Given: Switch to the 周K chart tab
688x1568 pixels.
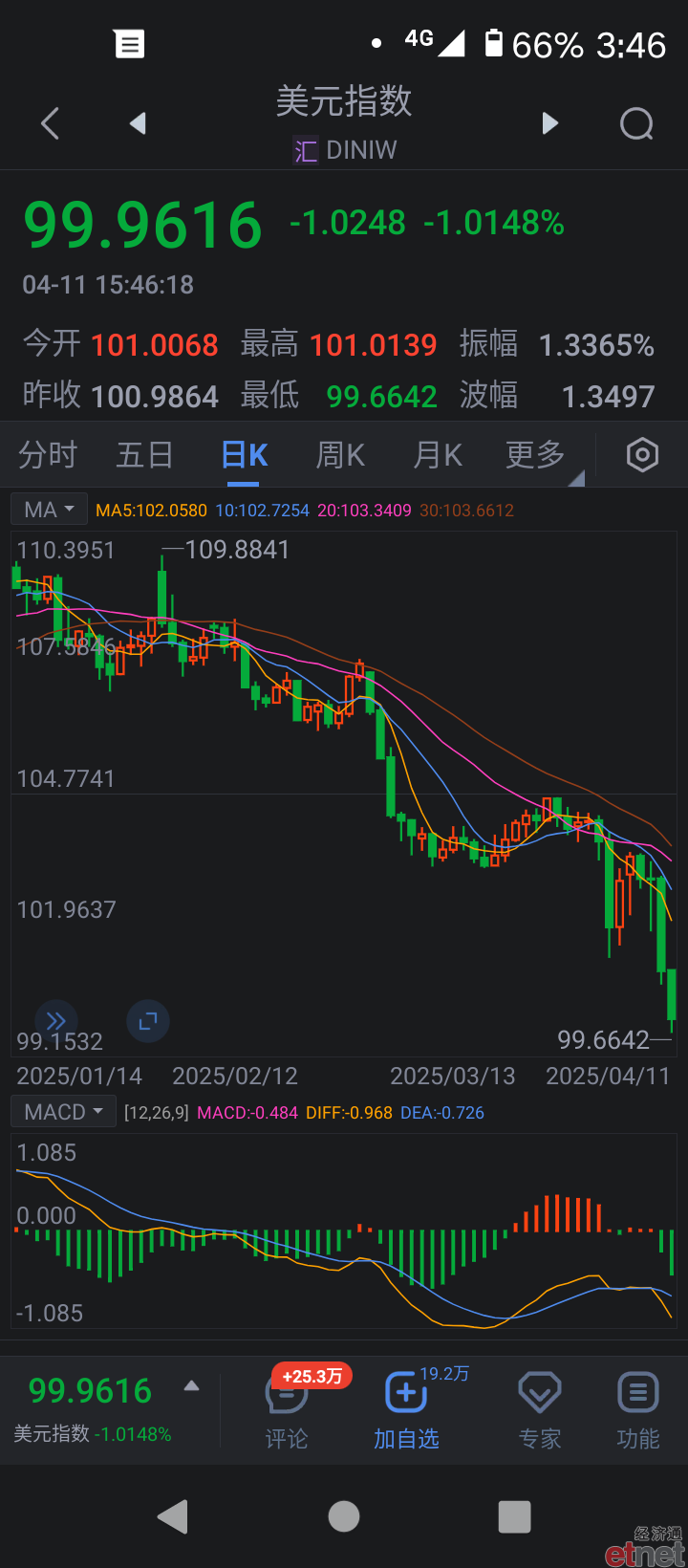Looking at the screenshot, I should [x=340, y=455].
